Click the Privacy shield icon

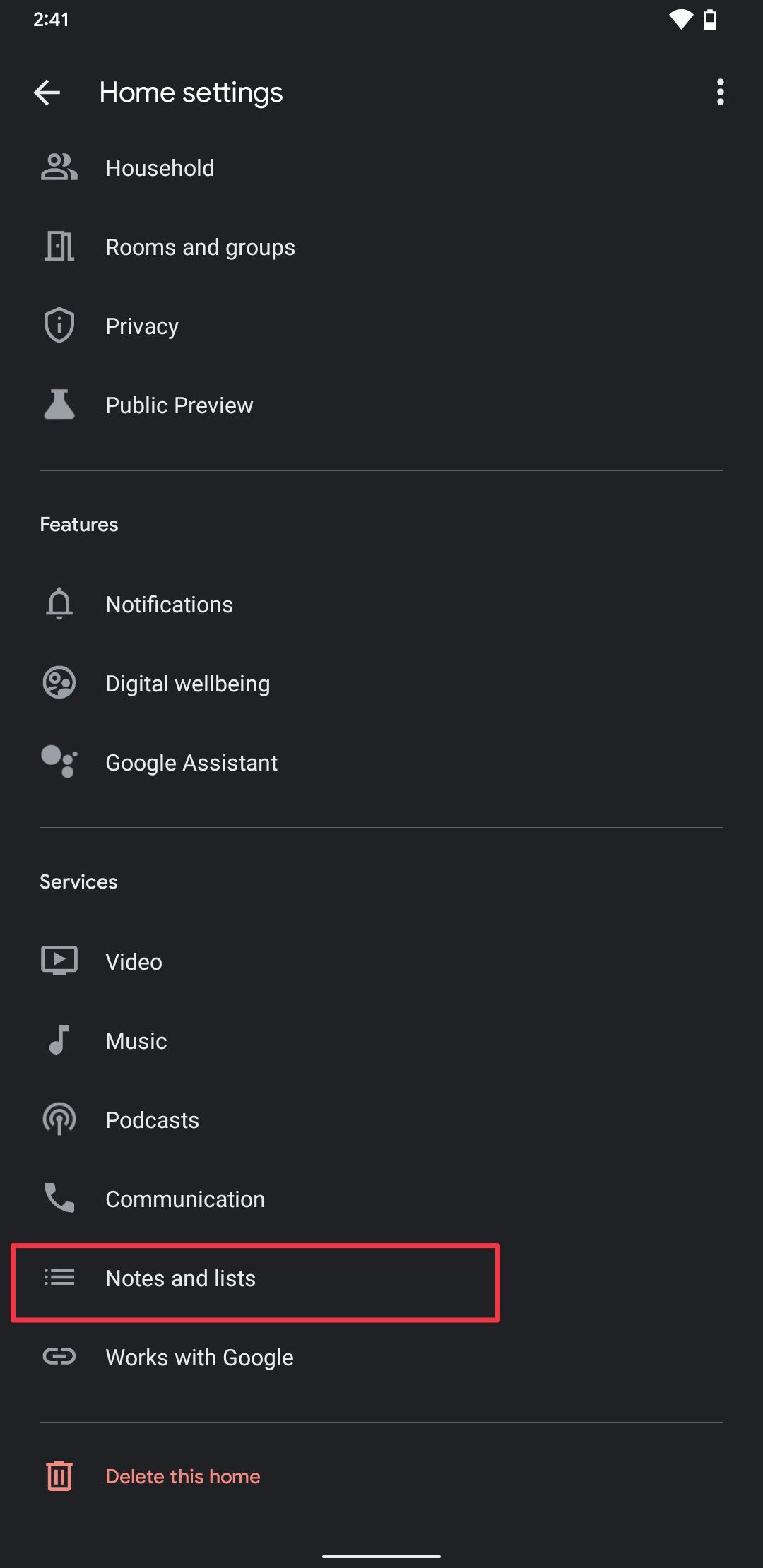pos(59,325)
